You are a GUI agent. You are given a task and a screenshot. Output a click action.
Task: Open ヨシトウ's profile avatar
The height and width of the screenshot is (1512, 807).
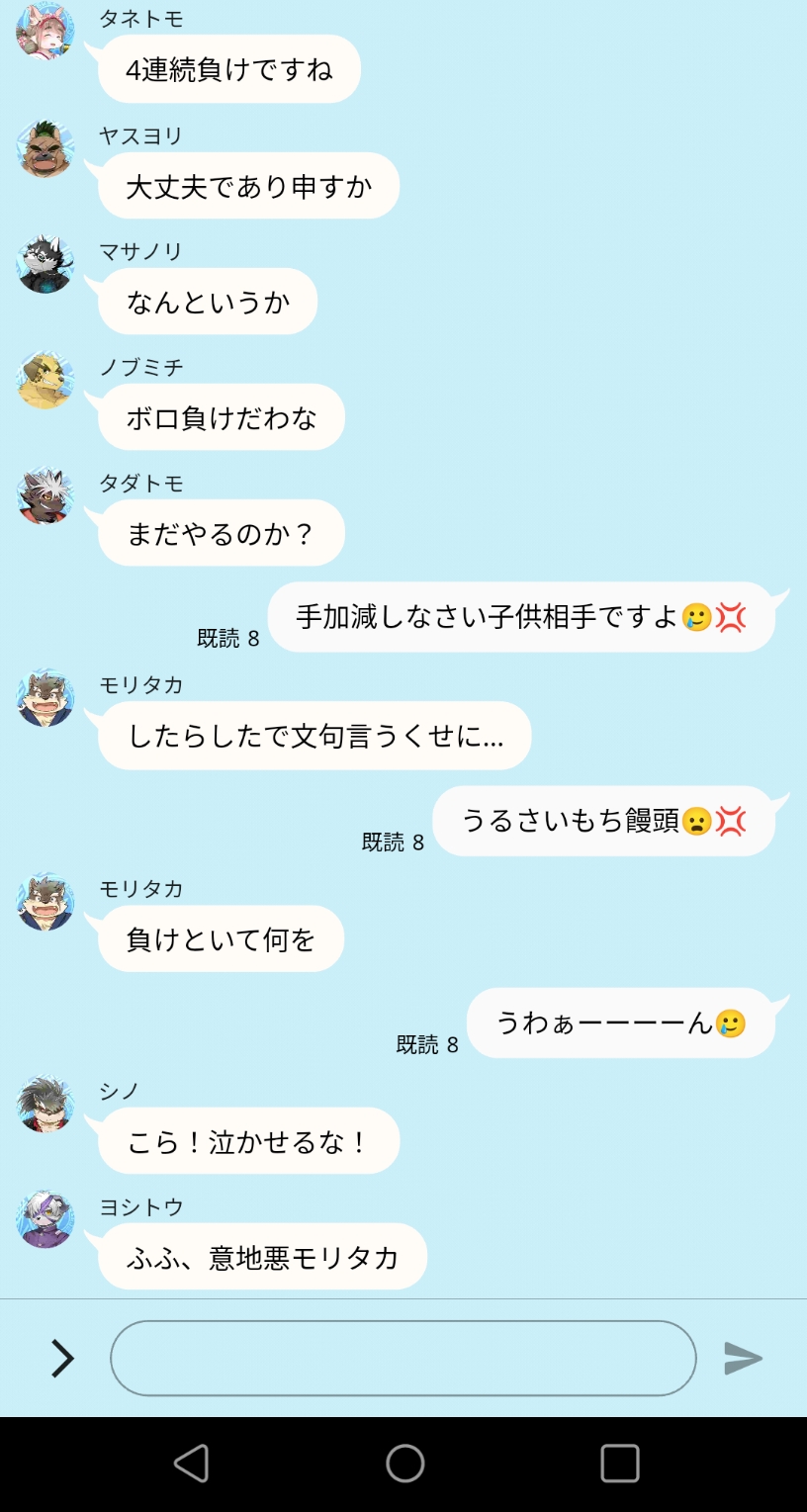[45, 1220]
